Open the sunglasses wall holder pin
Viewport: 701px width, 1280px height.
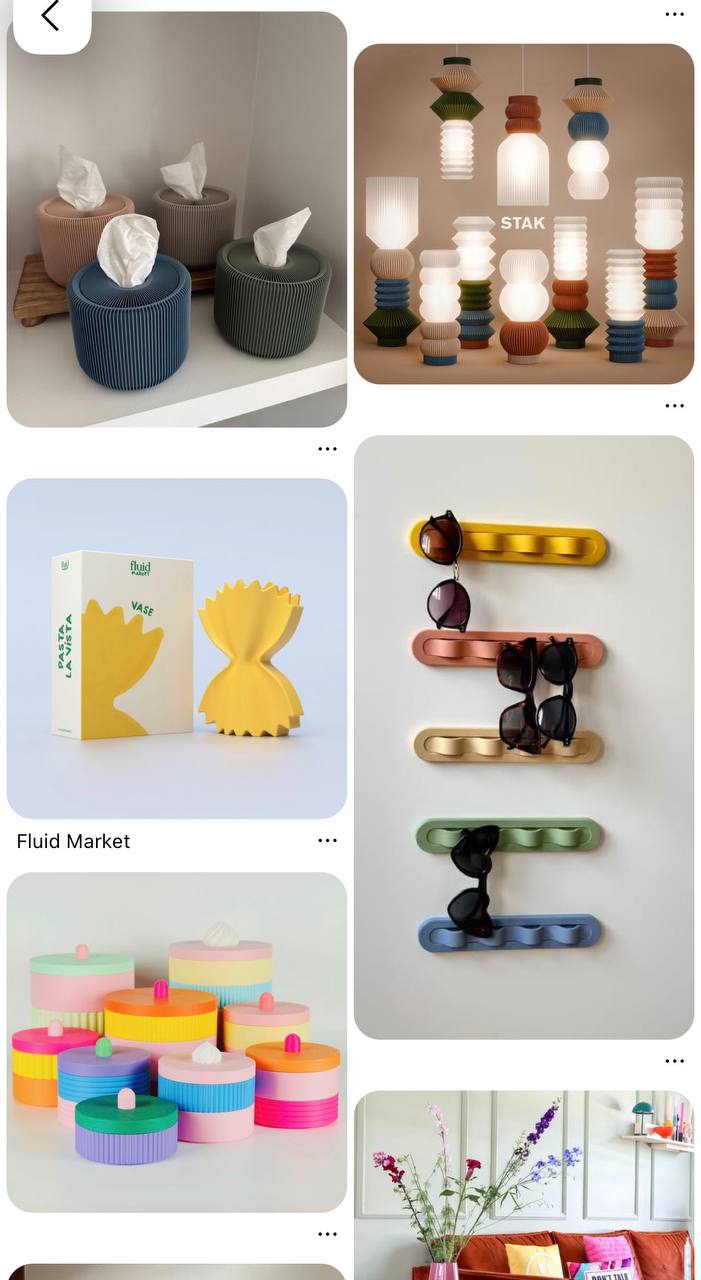click(523, 737)
